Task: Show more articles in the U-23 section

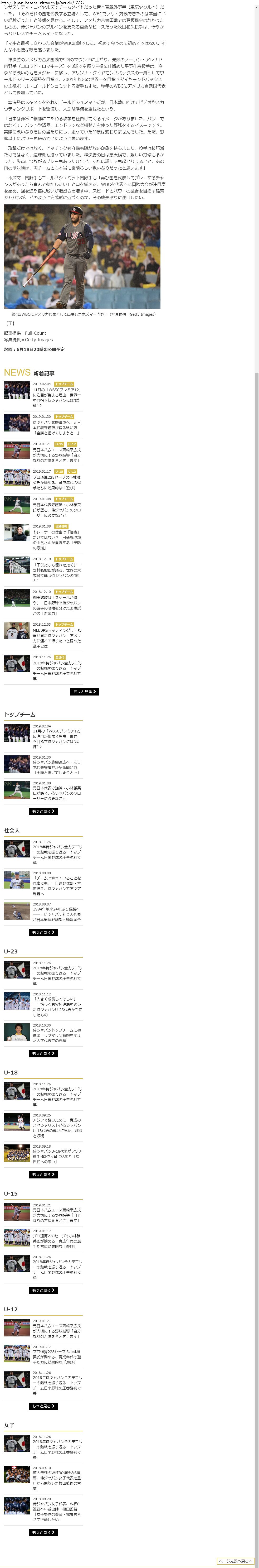Action: click(44, 1054)
